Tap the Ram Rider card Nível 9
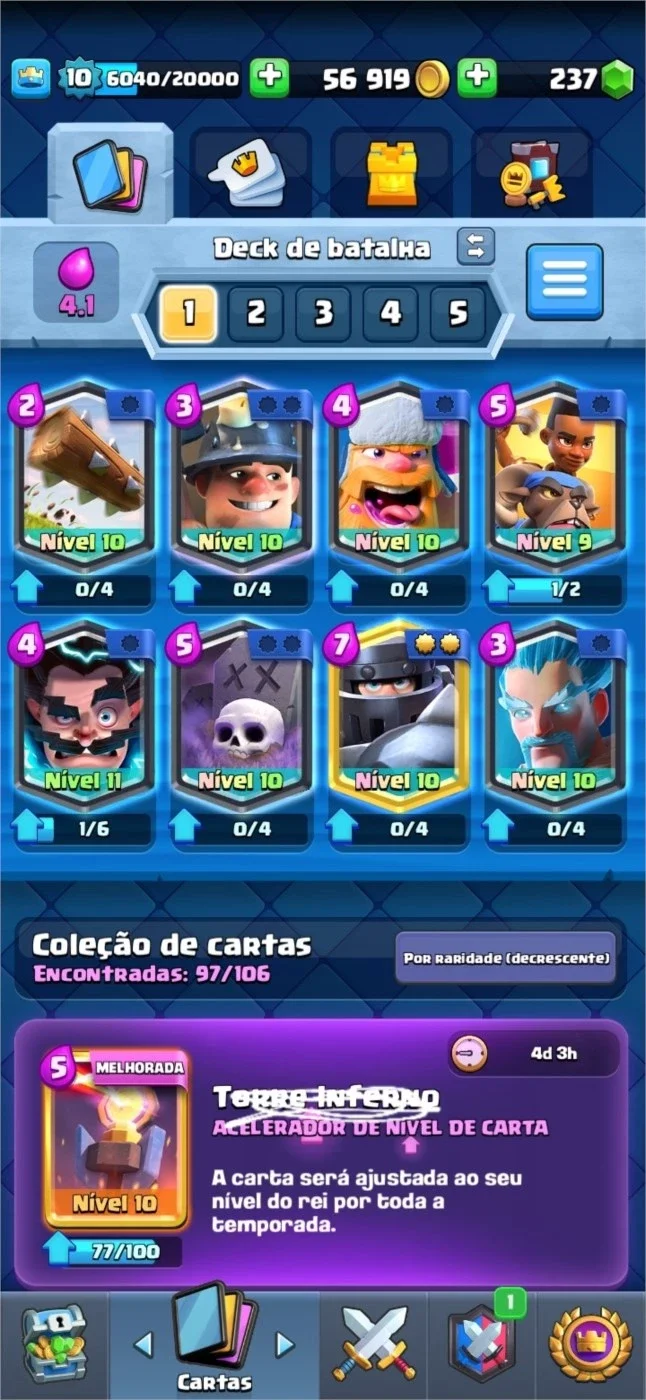Image resolution: width=646 pixels, height=1400 pixels. pyautogui.click(x=556, y=478)
